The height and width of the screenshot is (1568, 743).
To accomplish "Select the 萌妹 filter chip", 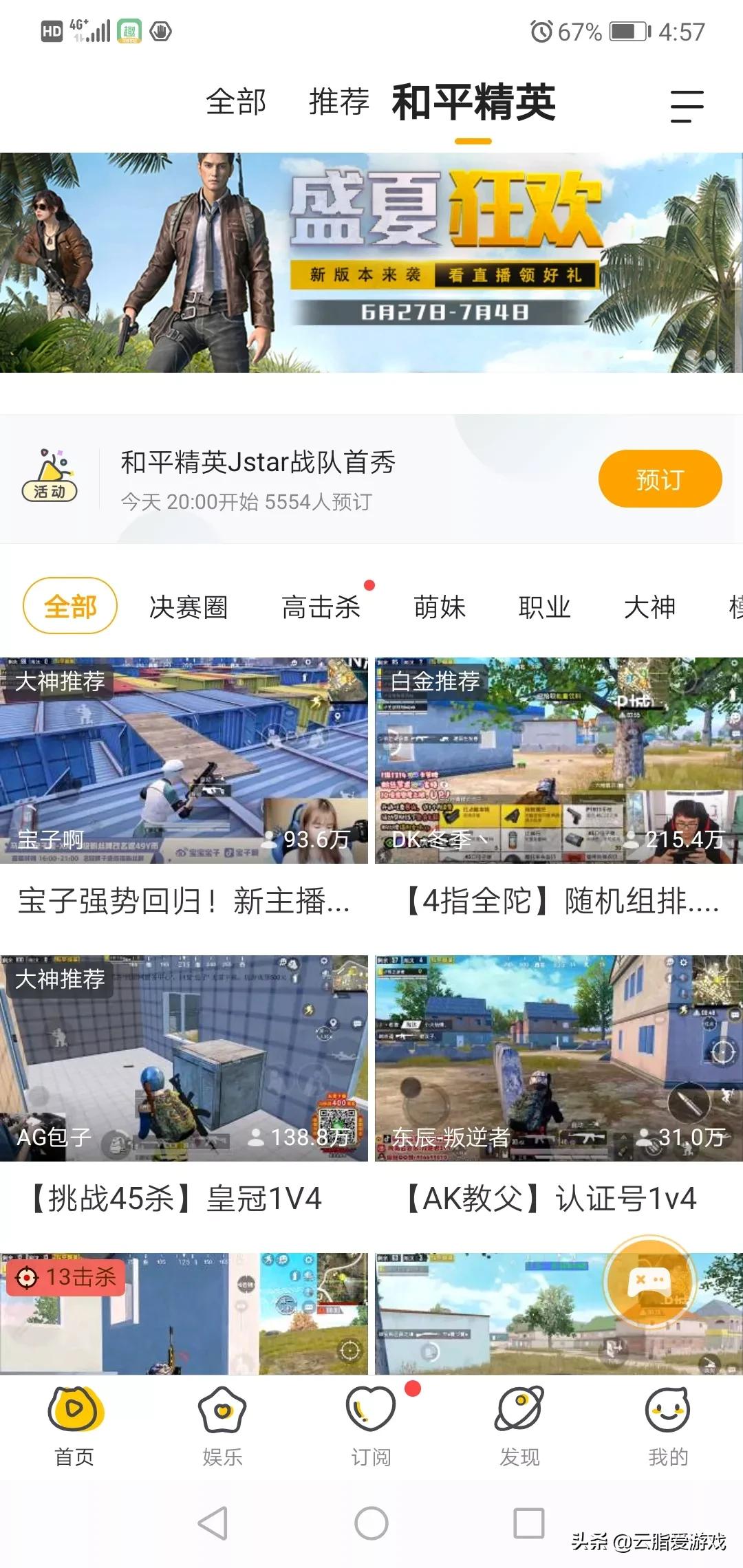I will tap(440, 607).
